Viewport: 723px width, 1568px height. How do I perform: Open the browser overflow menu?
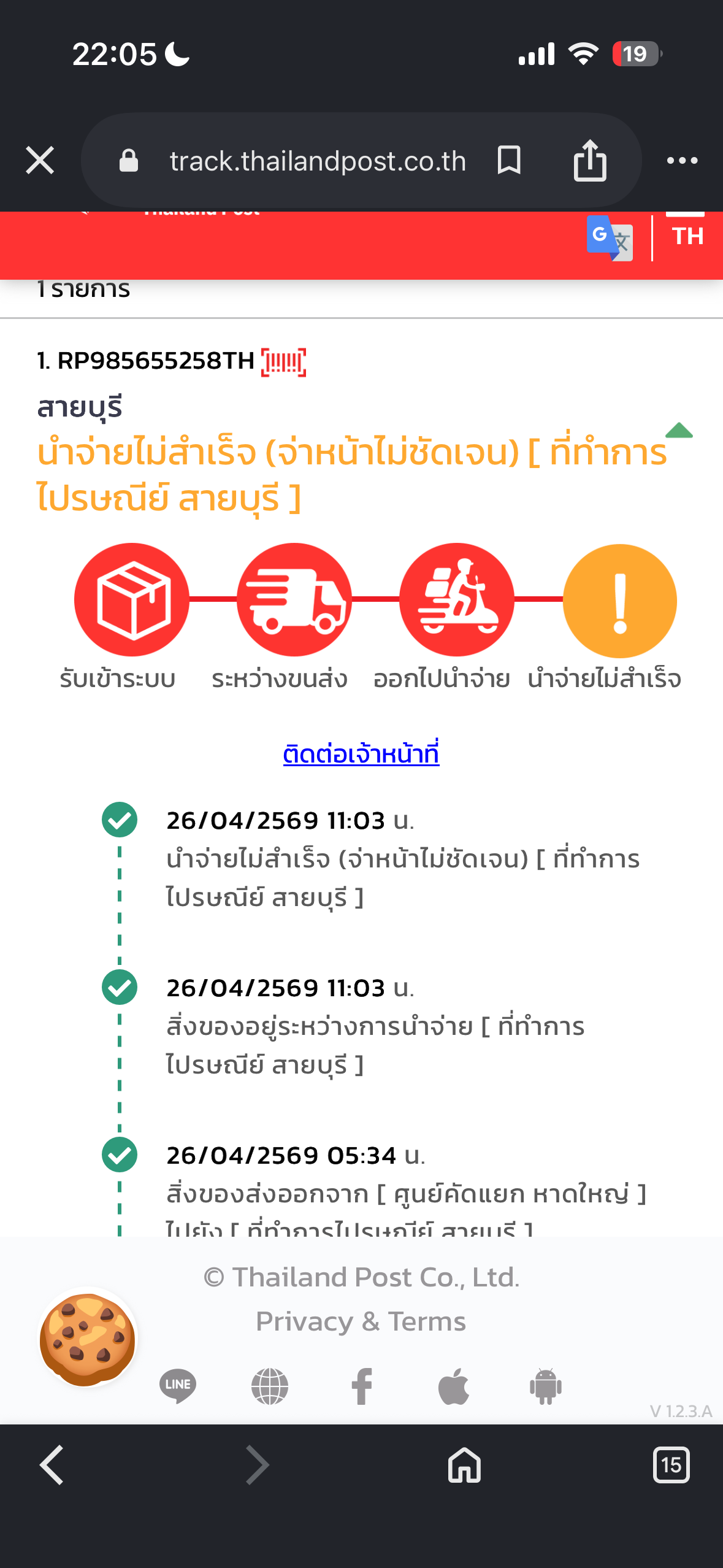682,161
